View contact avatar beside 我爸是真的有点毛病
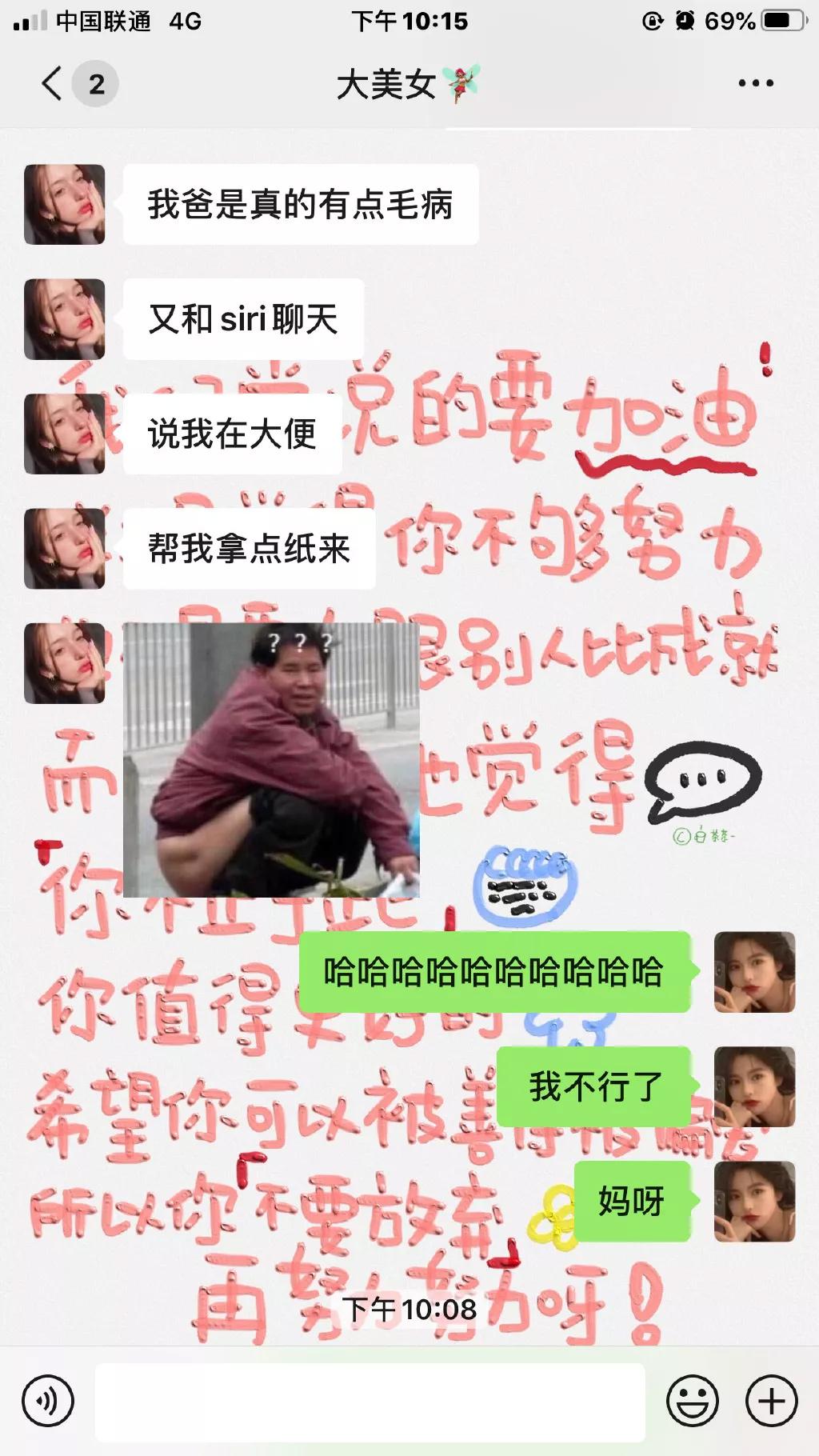 tap(65, 205)
